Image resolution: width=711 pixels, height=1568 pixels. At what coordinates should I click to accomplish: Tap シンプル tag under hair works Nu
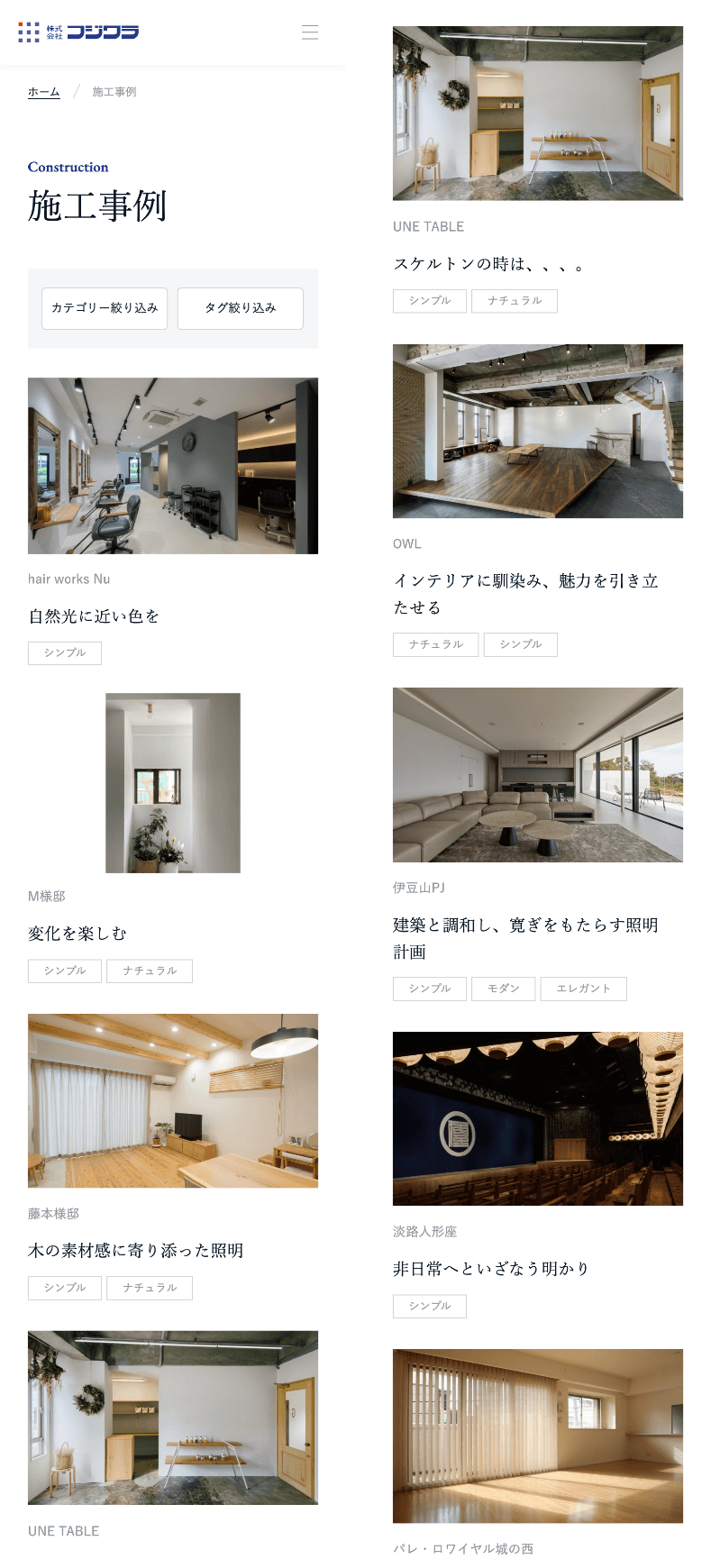tap(65, 652)
